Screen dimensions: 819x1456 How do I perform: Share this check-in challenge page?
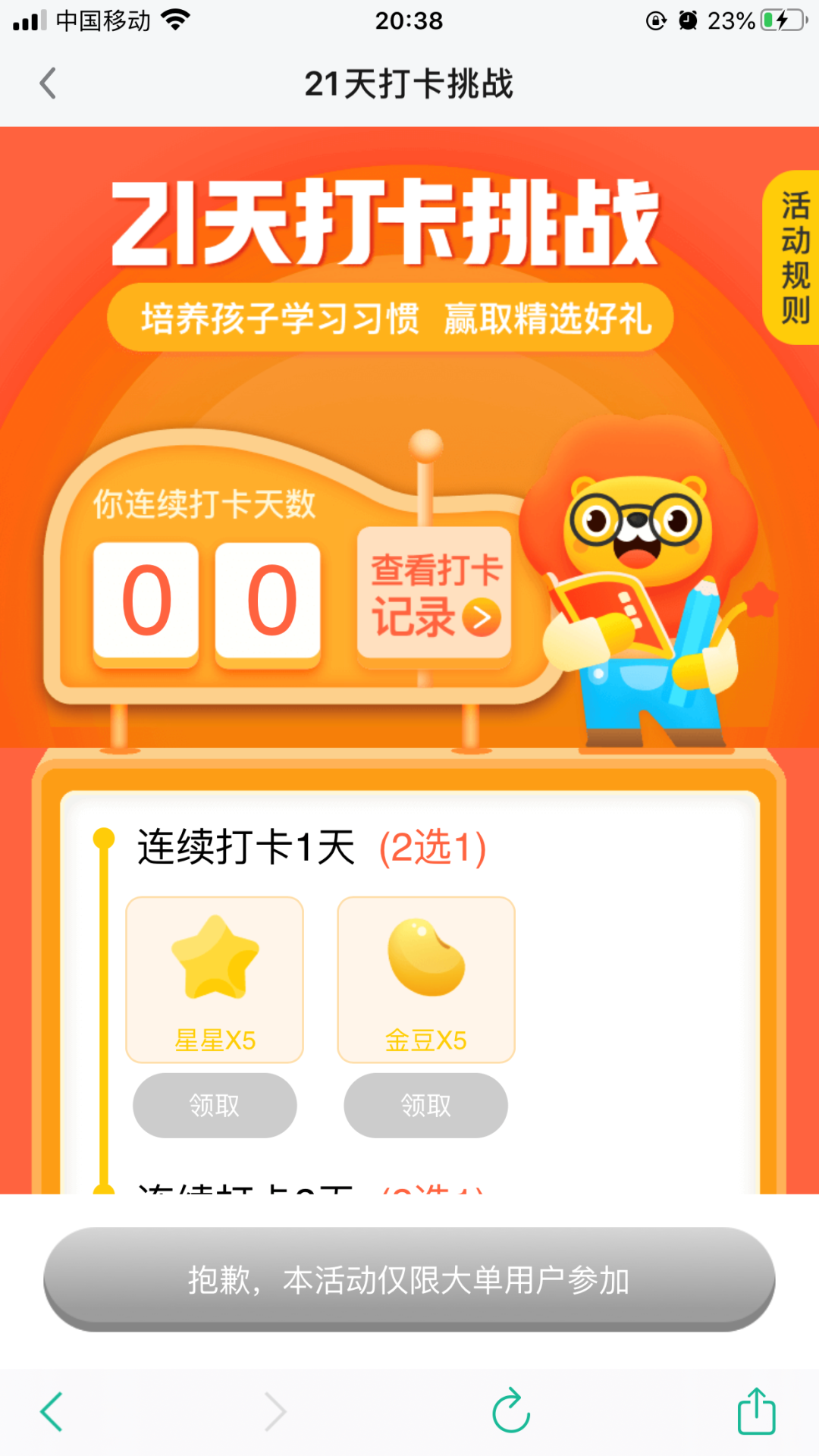pyautogui.click(x=756, y=1411)
